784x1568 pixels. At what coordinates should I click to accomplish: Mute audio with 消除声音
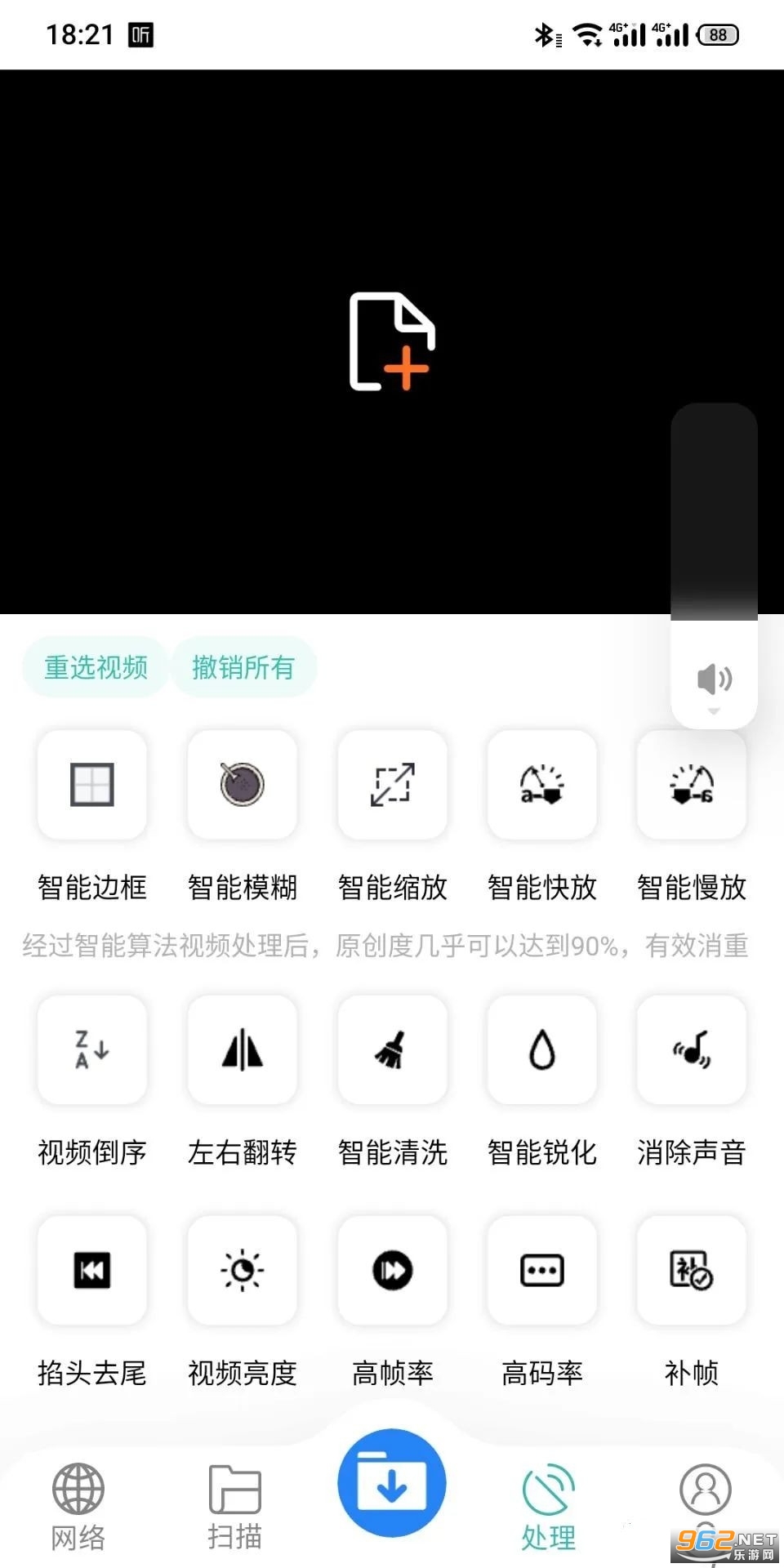click(692, 1049)
